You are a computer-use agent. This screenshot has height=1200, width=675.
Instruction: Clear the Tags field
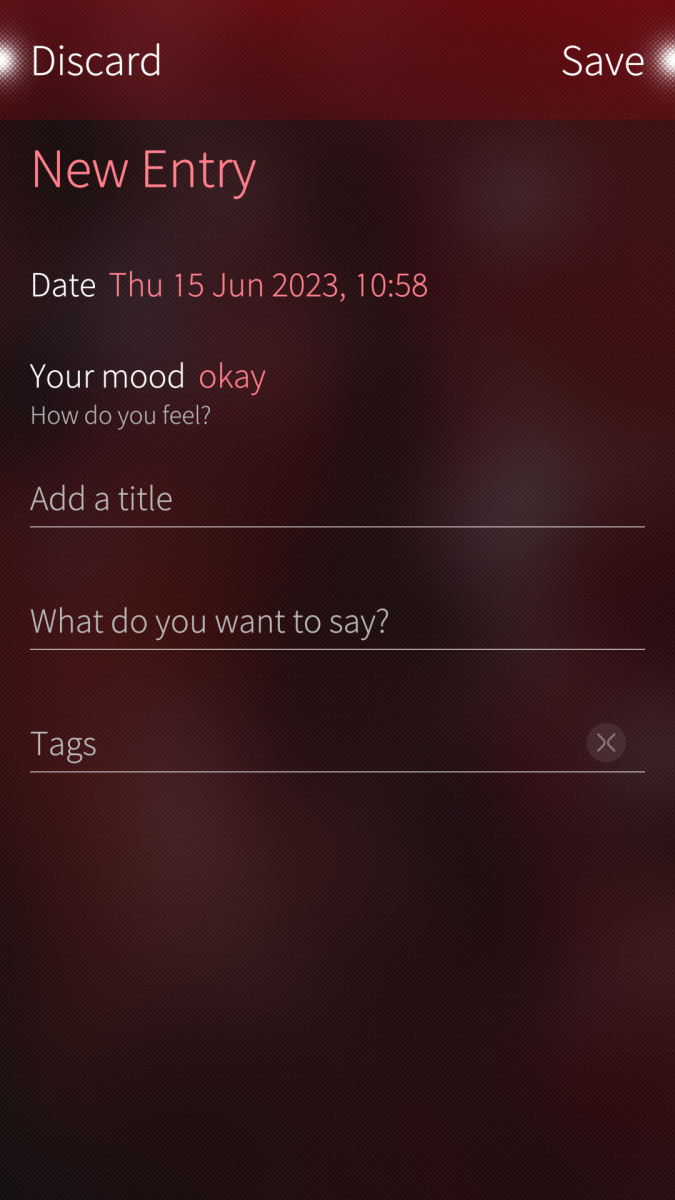(606, 743)
